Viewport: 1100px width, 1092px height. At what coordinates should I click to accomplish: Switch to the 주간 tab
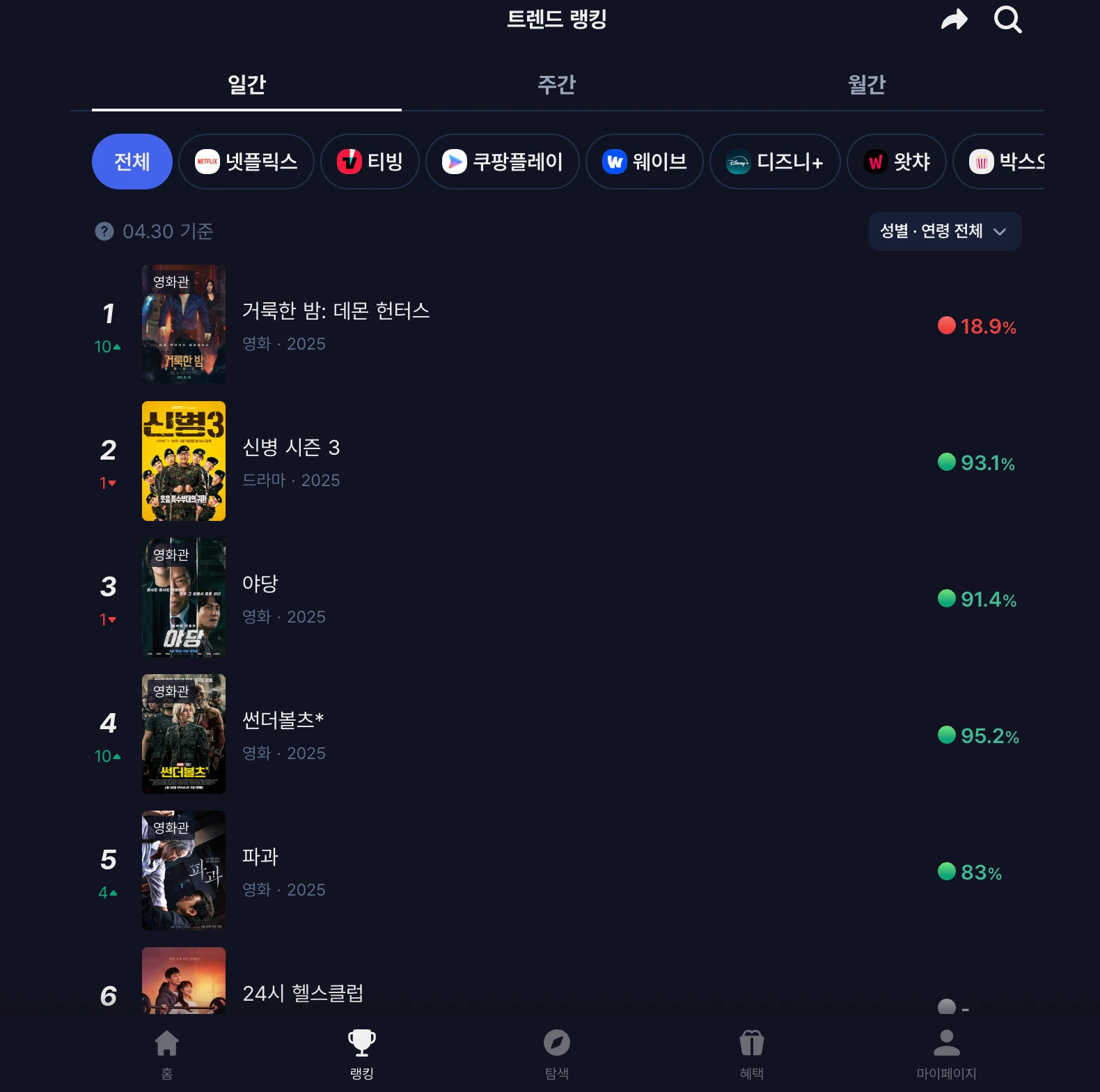(556, 85)
